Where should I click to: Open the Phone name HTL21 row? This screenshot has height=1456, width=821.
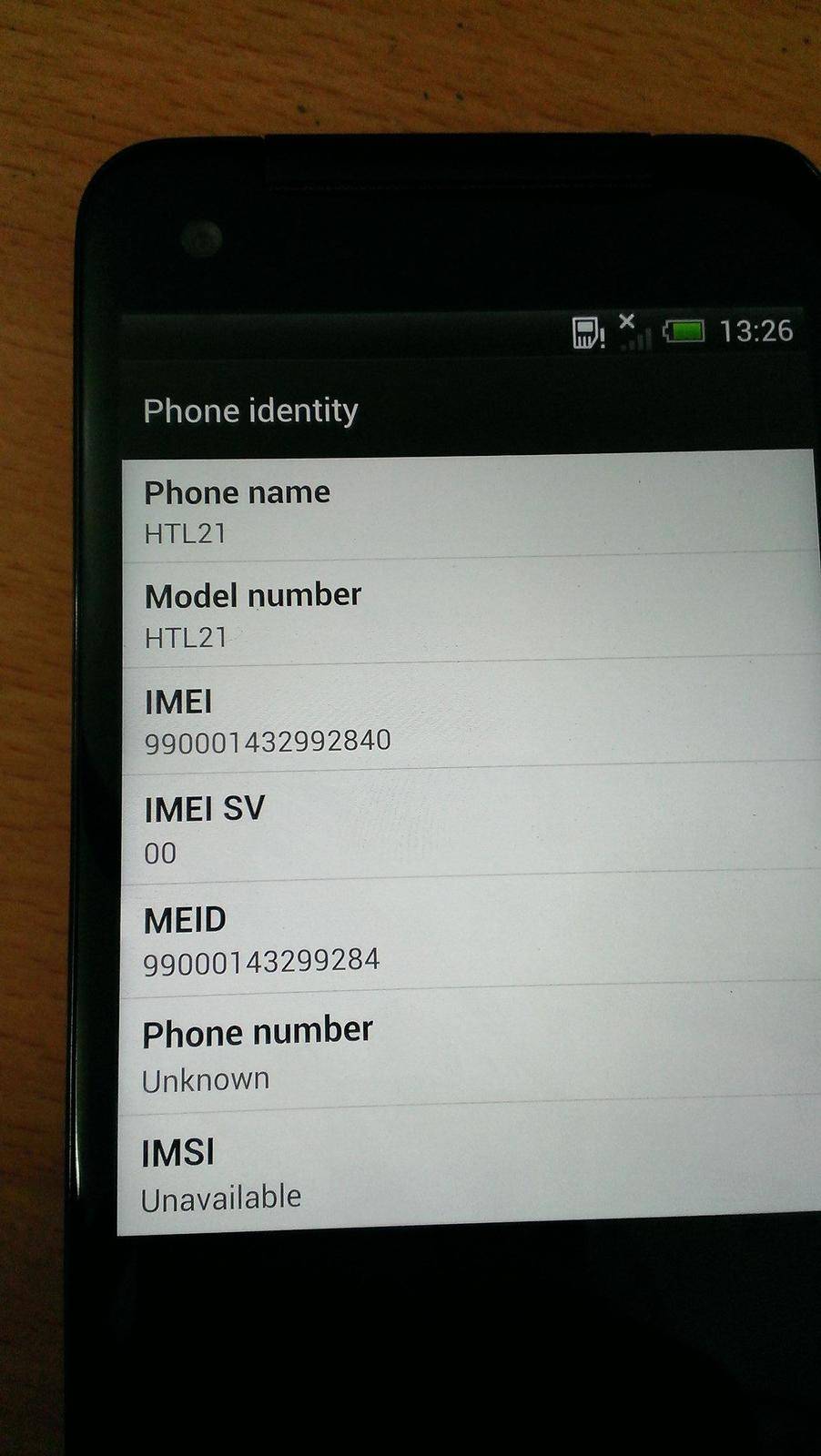pyautogui.click(x=464, y=510)
